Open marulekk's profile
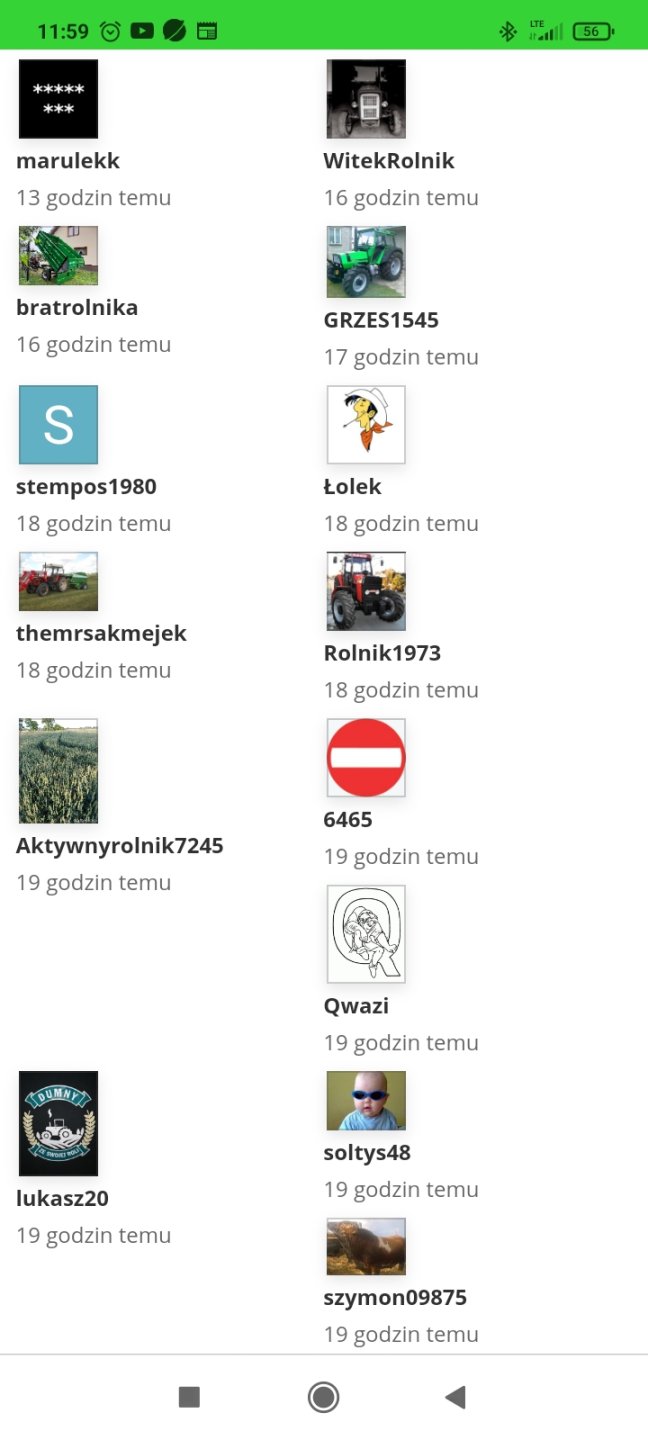Viewport: 648px width, 1440px height. click(x=68, y=161)
